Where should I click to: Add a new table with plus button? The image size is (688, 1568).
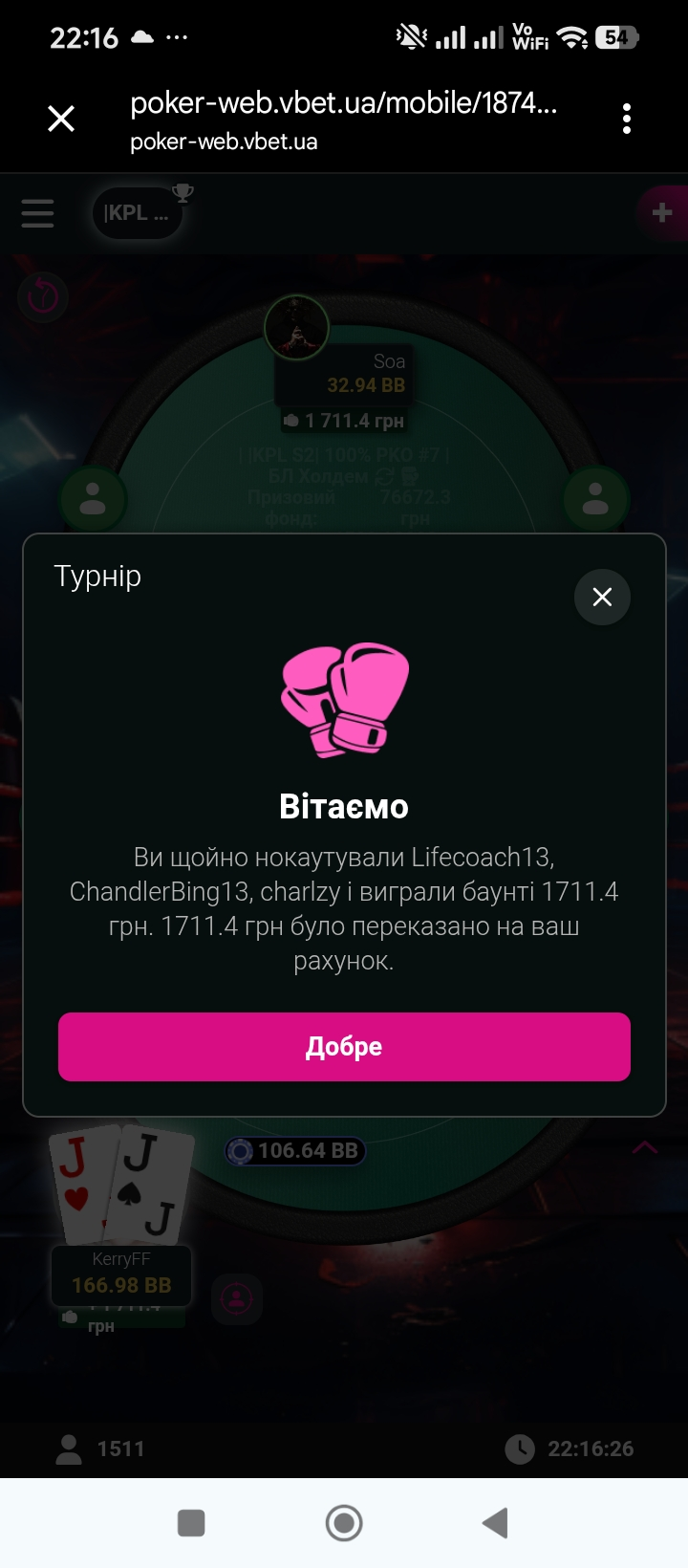[662, 212]
